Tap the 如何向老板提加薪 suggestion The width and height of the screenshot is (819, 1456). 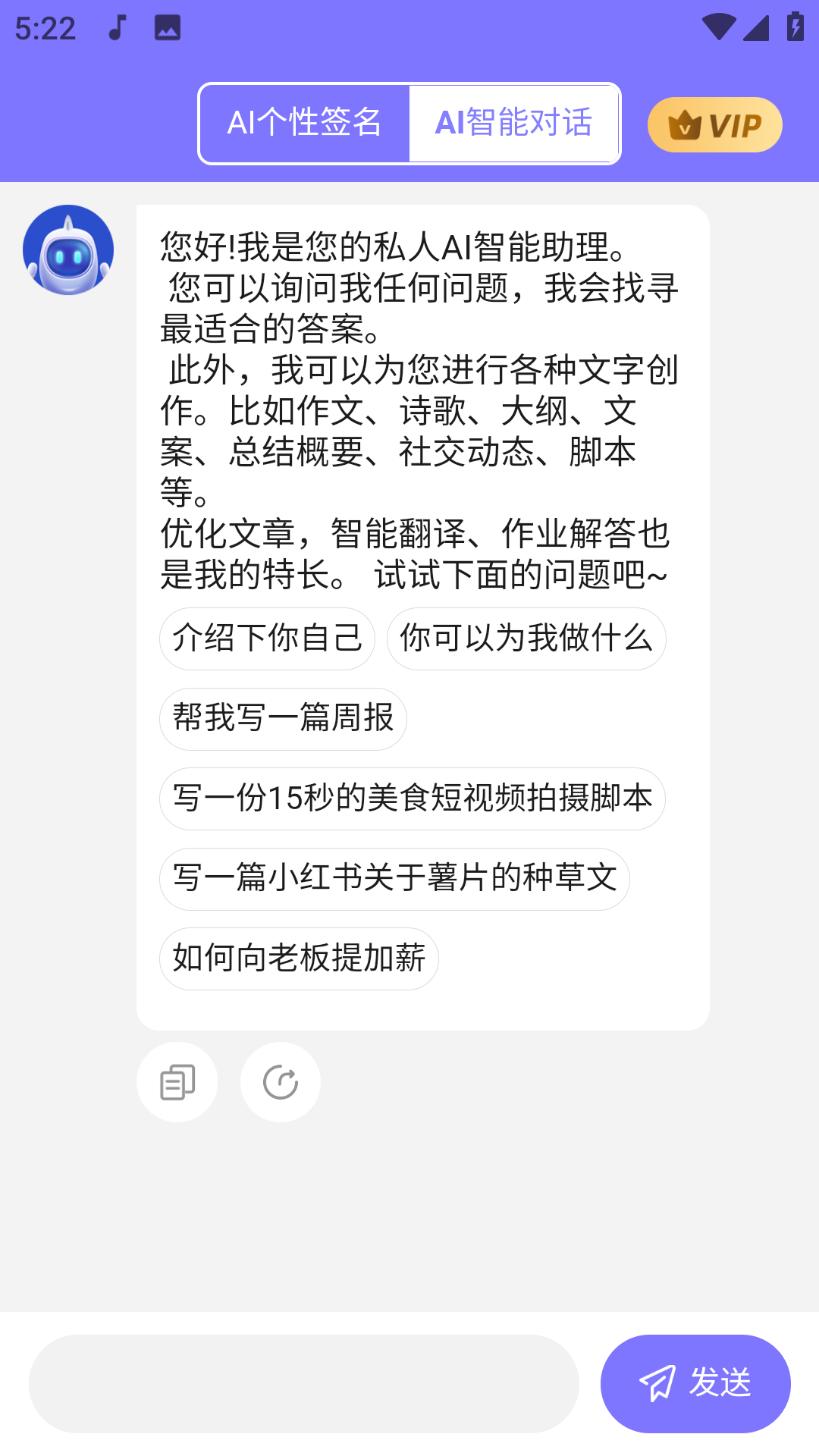(299, 958)
